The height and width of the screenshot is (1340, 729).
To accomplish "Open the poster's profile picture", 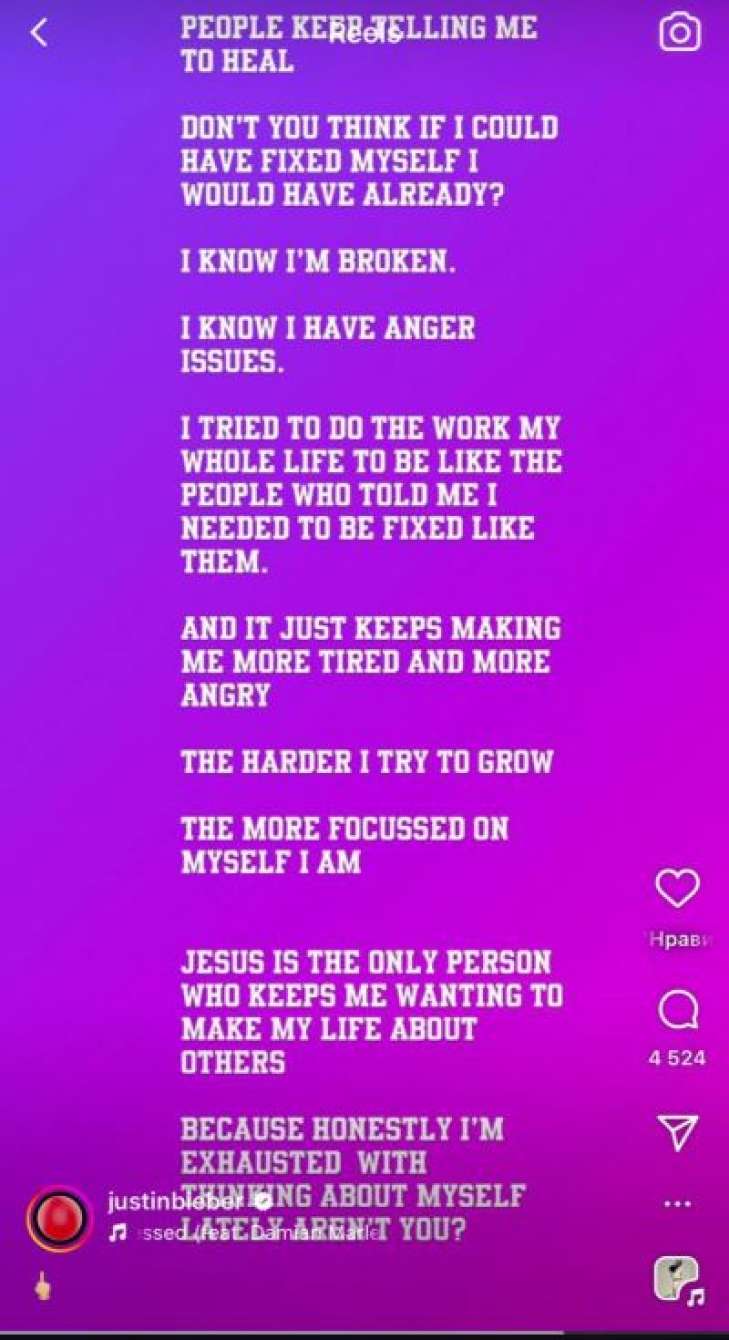I will tap(58, 1219).
